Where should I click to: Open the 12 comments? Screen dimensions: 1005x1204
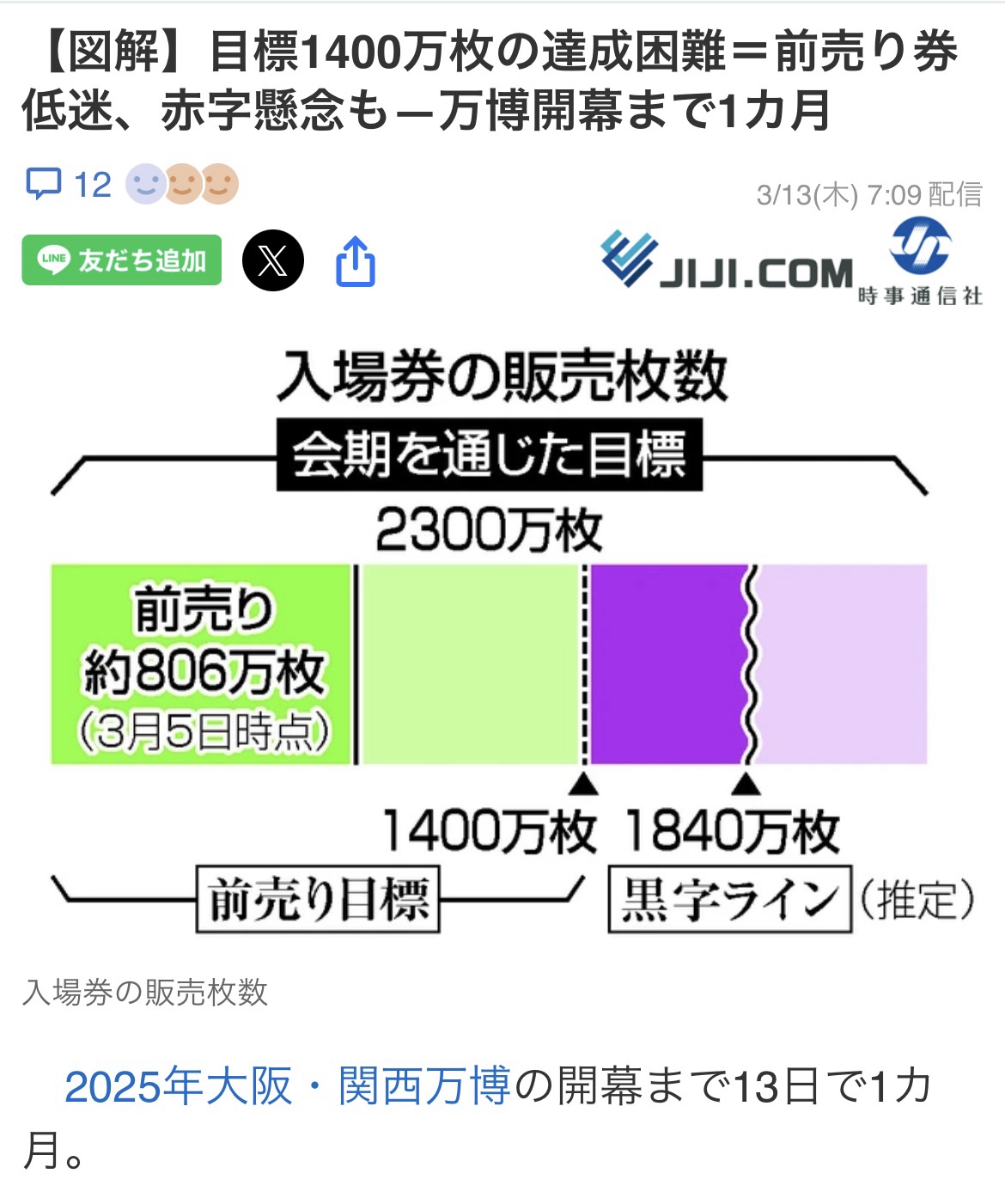pyautogui.click(x=69, y=184)
